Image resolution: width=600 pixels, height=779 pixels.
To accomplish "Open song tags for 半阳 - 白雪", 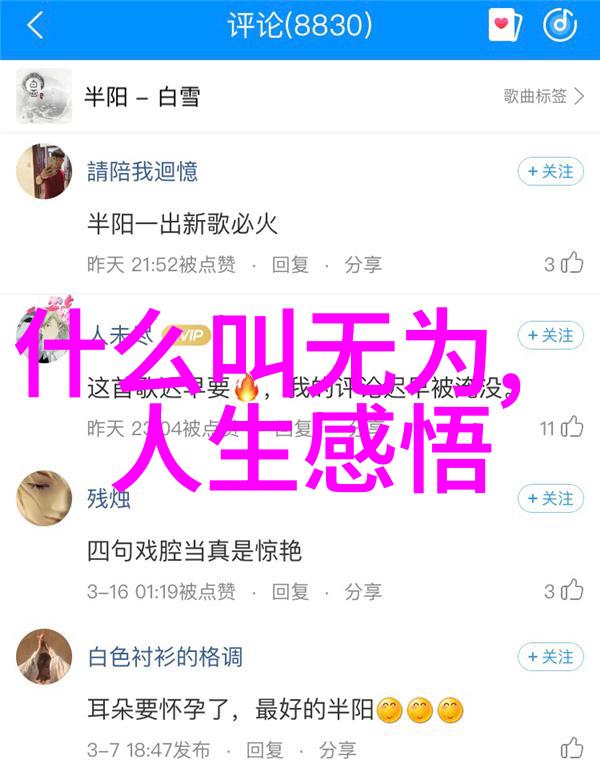I will (543, 97).
